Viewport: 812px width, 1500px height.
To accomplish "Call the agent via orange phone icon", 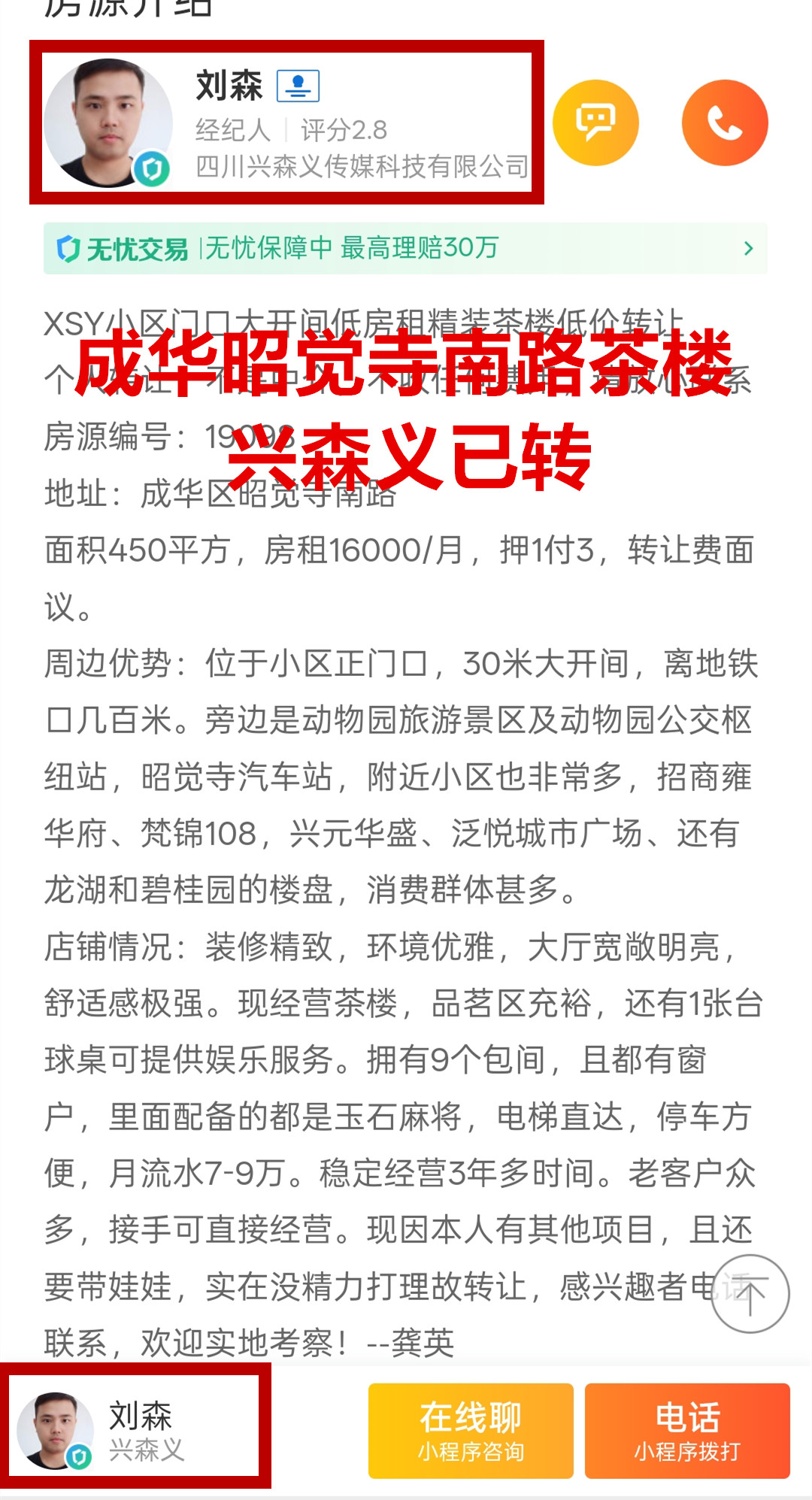I will pos(725,123).
